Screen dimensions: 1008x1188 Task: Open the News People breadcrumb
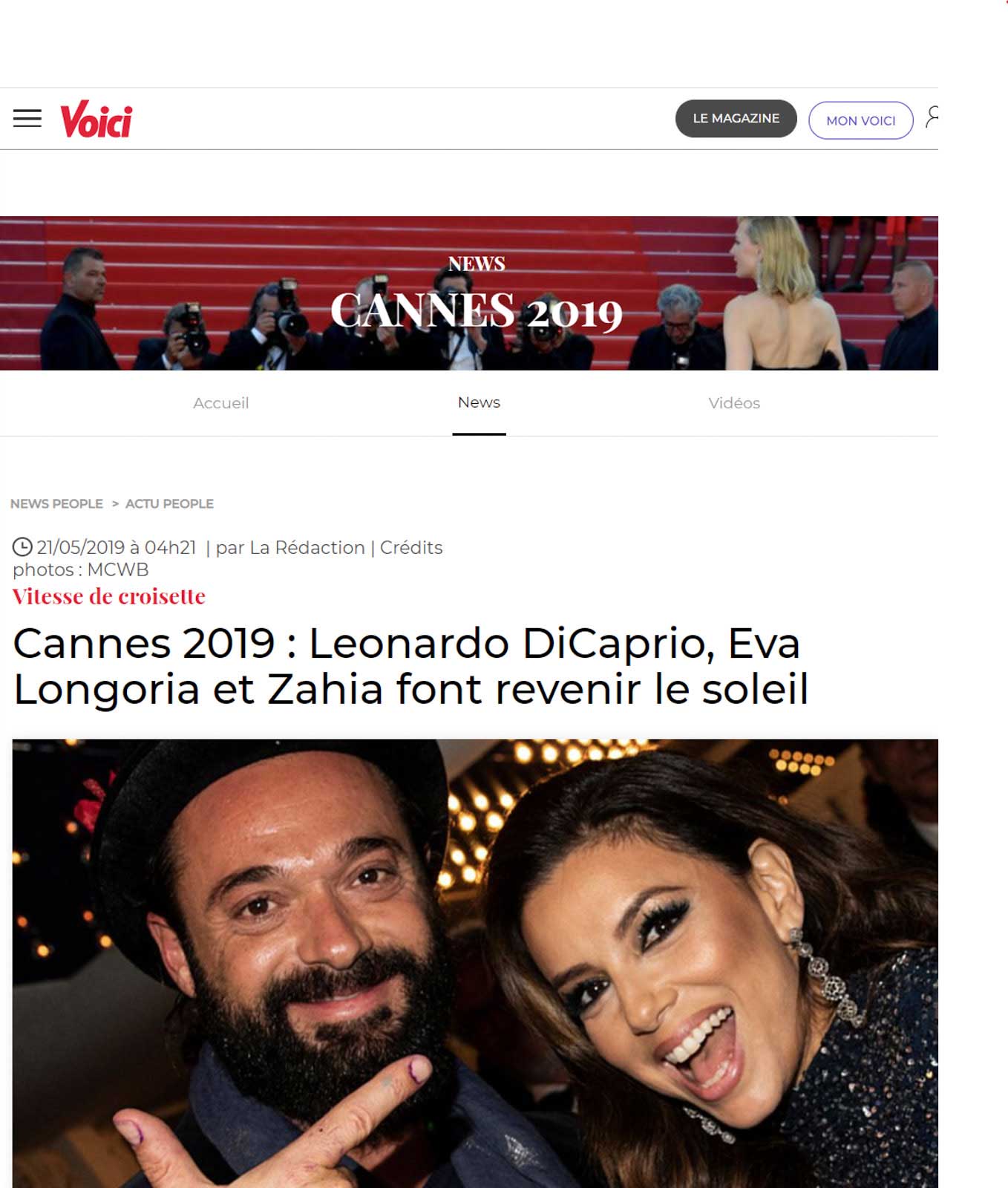click(56, 503)
